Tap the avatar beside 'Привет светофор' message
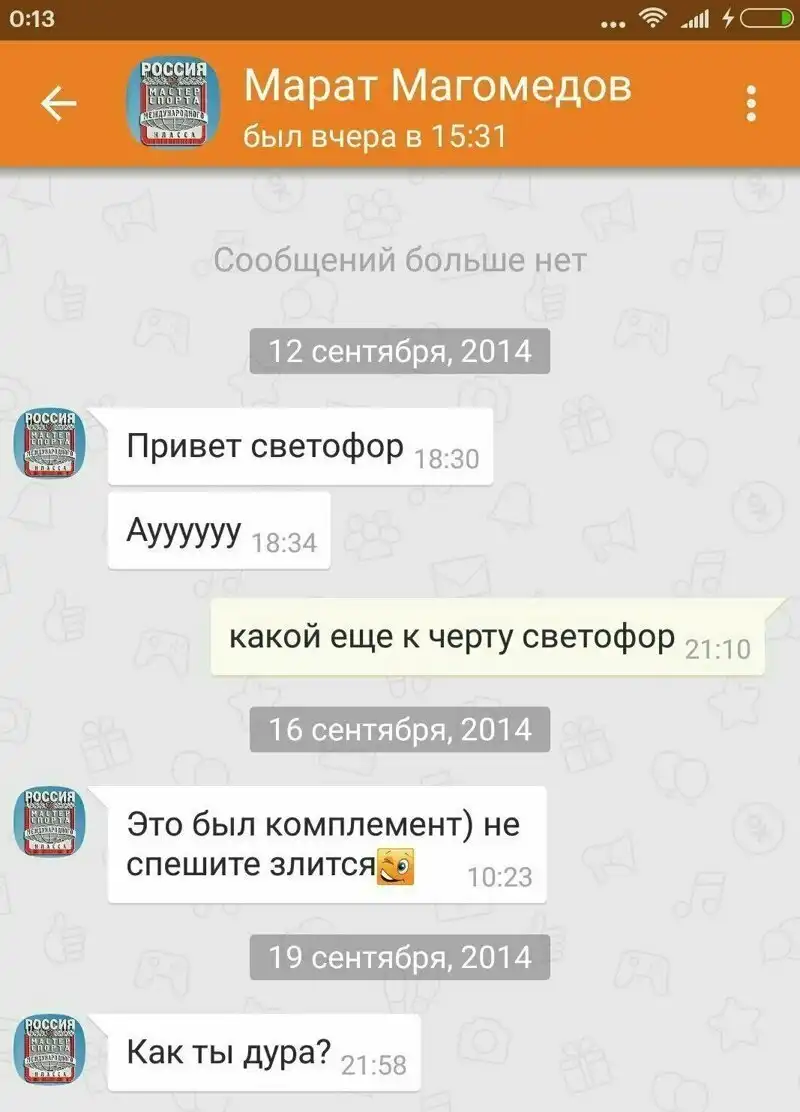 [50, 441]
